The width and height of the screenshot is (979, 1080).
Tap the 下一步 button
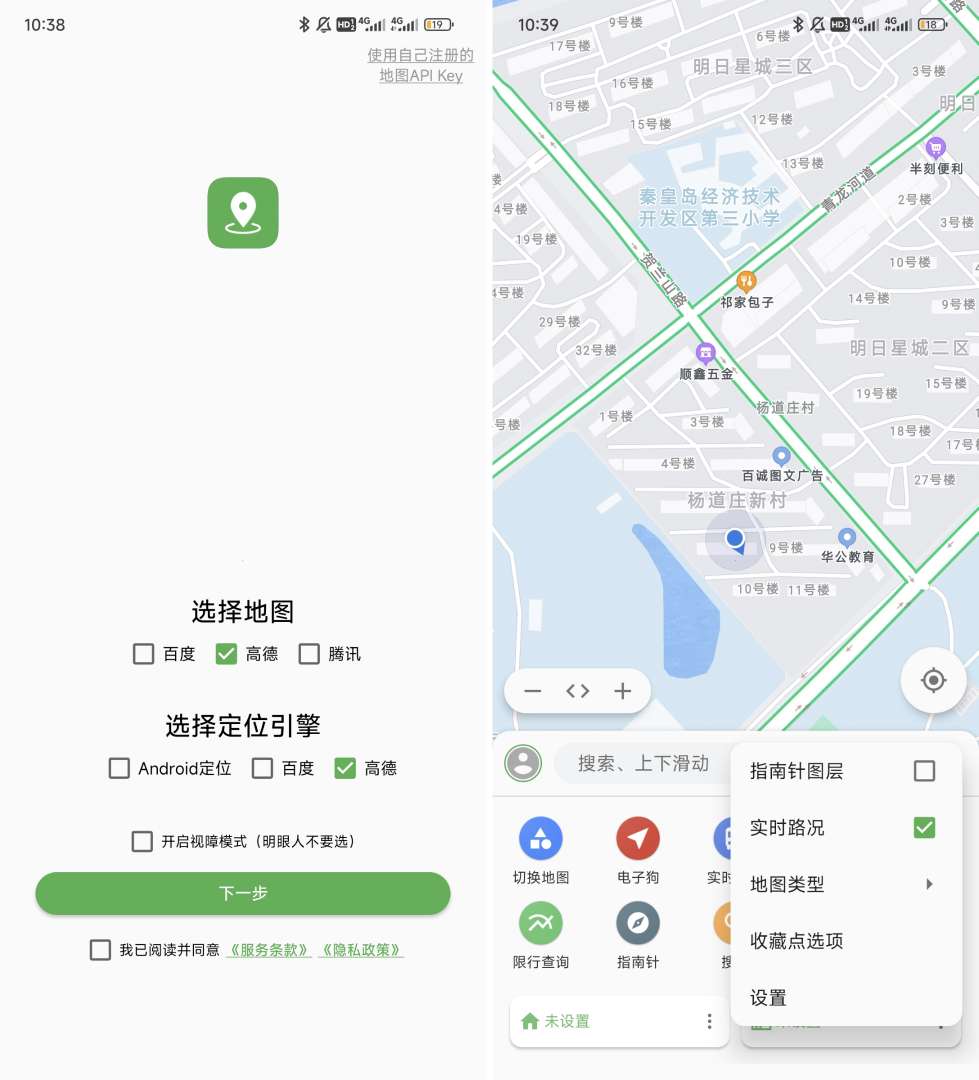(x=243, y=893)
